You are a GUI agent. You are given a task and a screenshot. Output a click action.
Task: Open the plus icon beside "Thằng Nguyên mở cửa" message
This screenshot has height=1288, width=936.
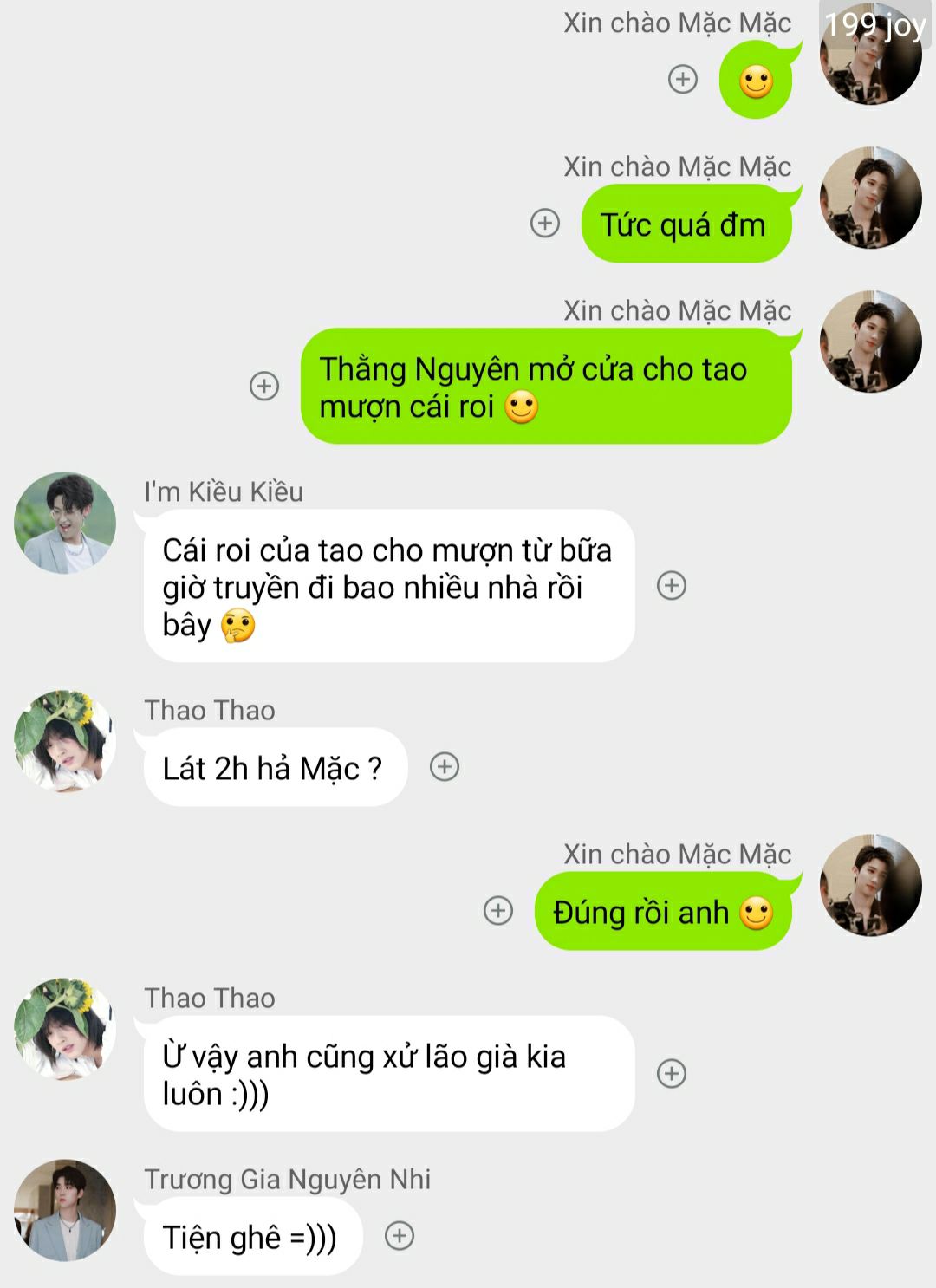coord(264,386)
